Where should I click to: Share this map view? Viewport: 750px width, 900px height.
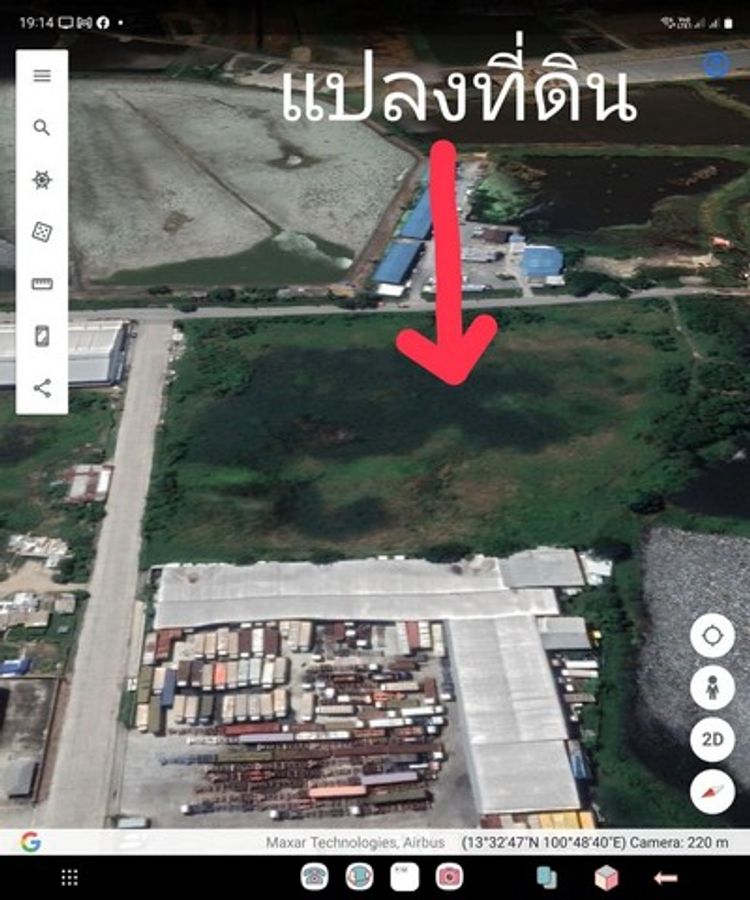point(42,388)
